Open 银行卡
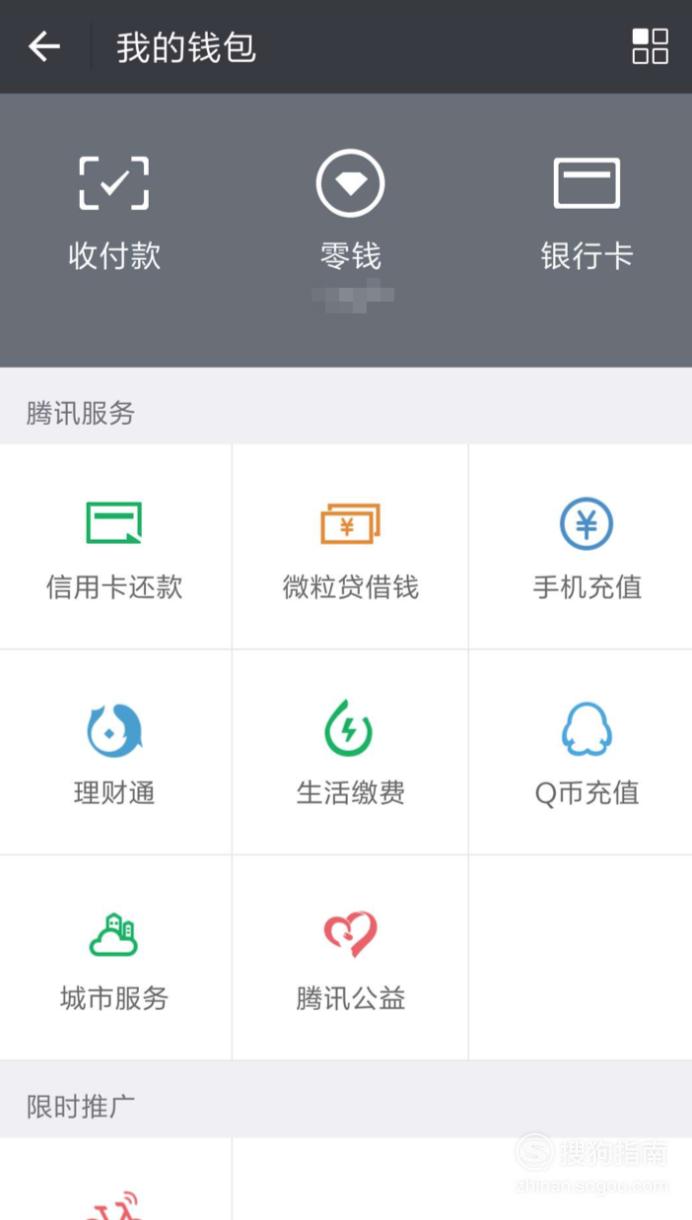 [587, 212]
